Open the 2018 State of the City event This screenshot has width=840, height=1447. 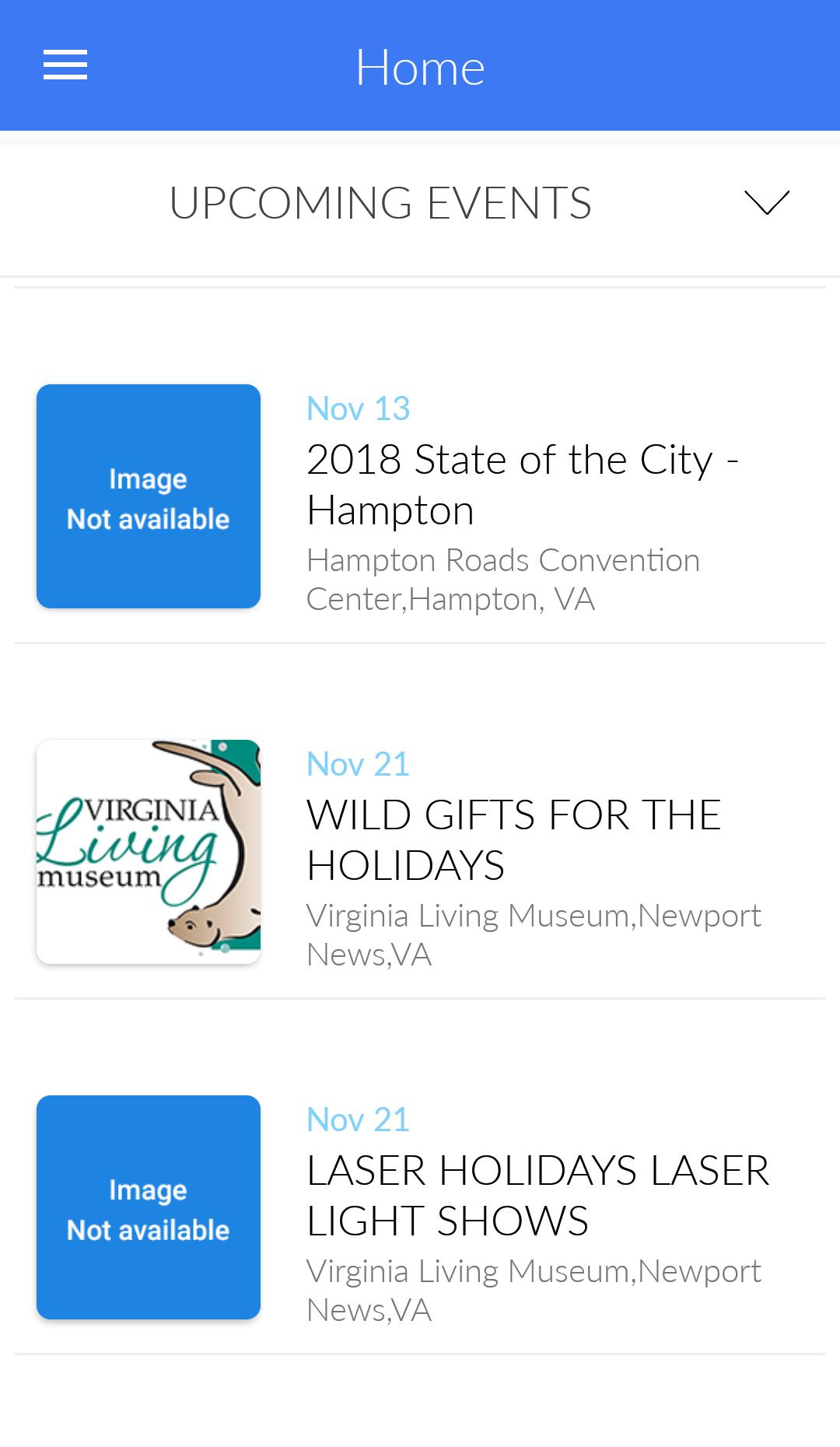pyautogui.click(x=521, y=484)
